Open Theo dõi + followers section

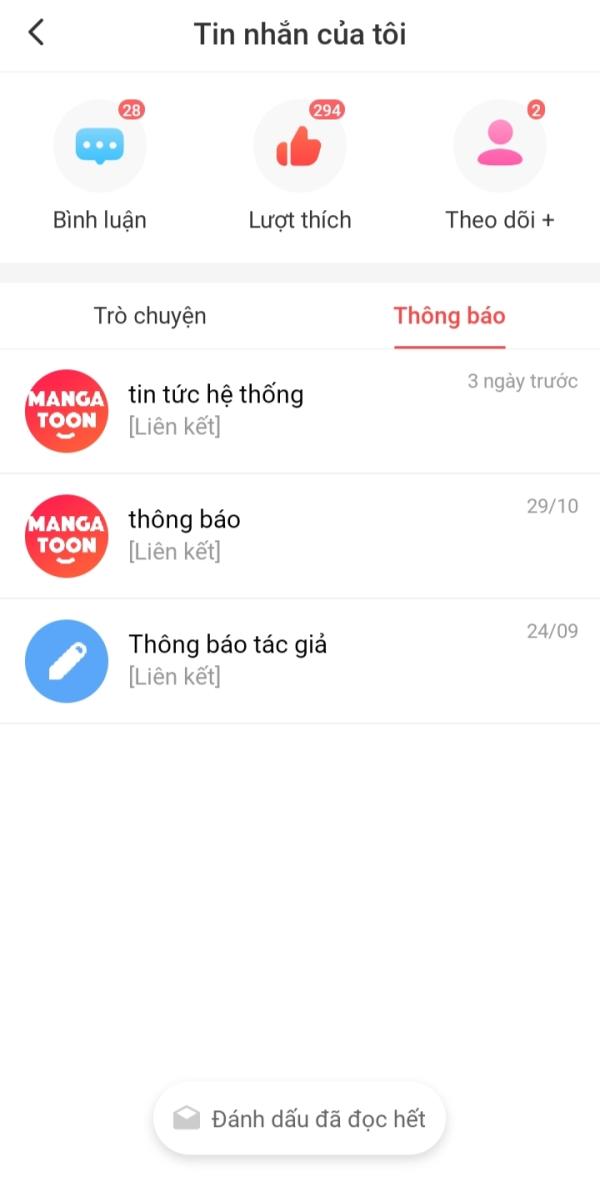(499, 147)
